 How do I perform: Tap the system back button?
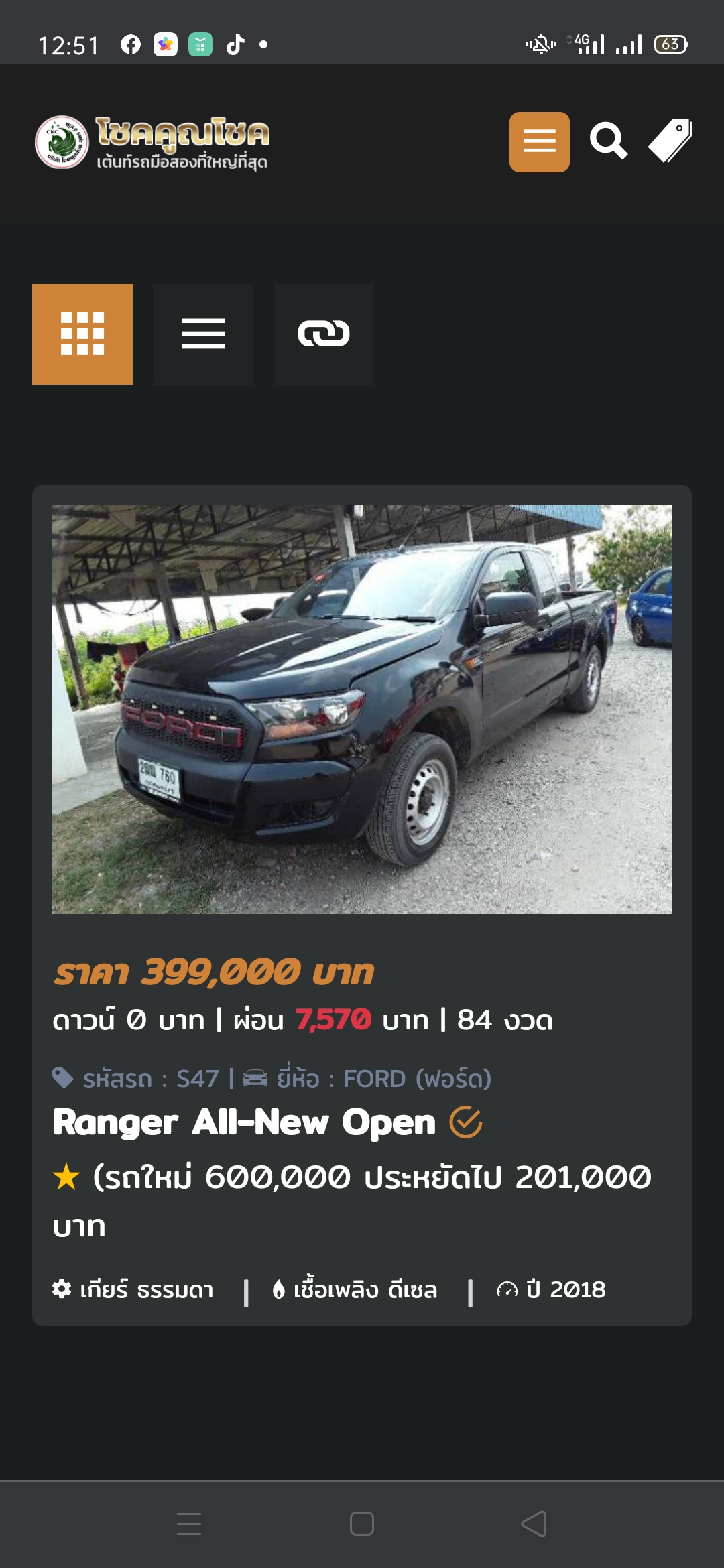point(534,1524)
